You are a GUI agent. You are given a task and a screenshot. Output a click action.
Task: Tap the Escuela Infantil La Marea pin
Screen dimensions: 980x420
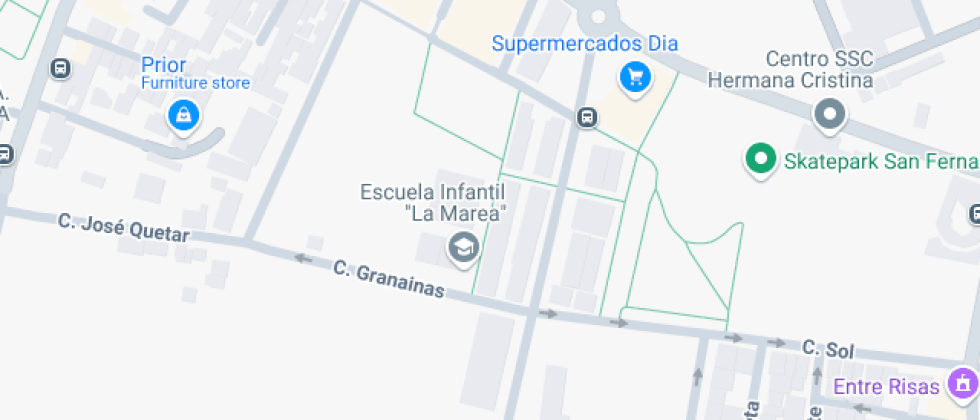(463, 247)
